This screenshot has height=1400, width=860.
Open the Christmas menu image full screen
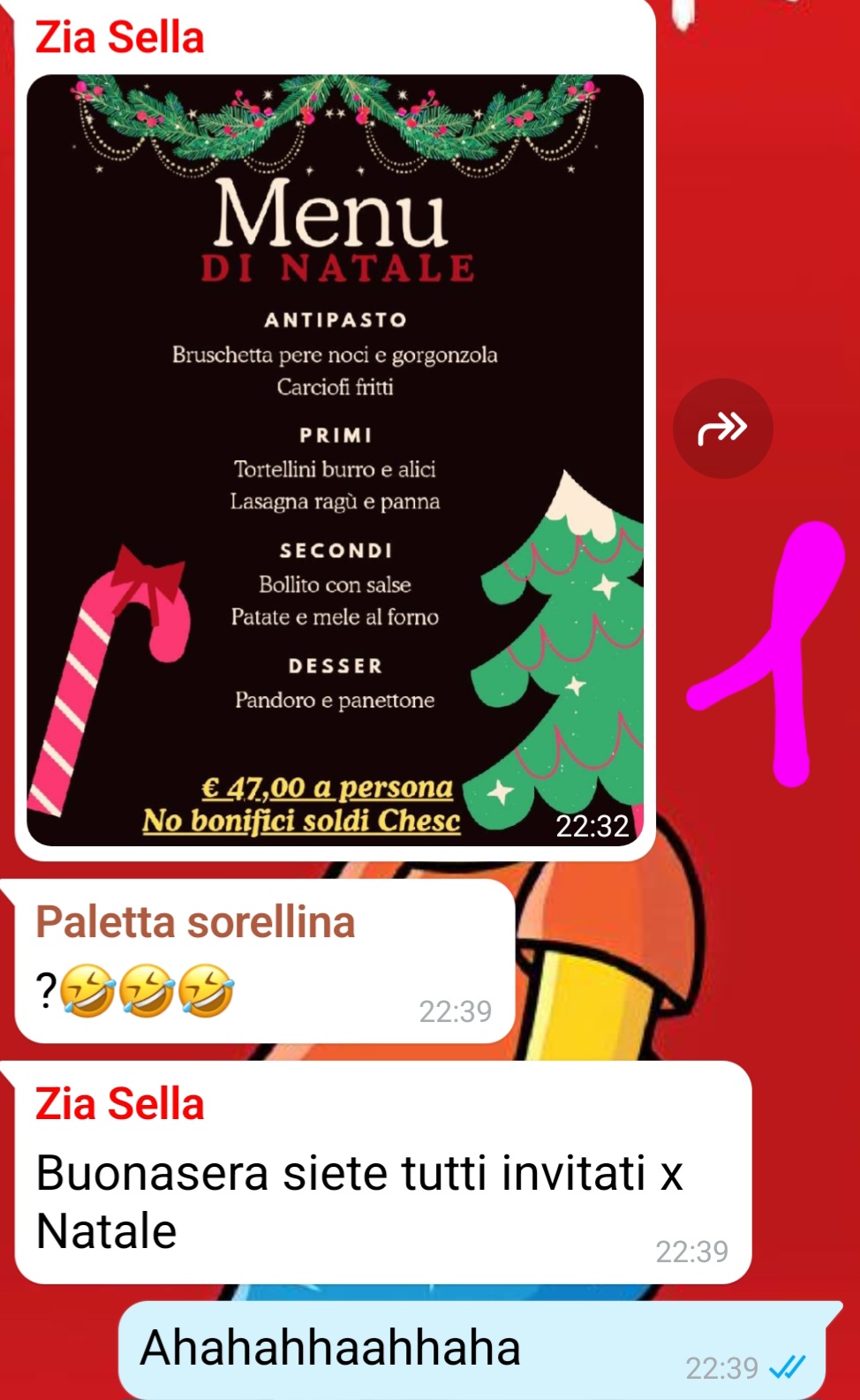335,459
